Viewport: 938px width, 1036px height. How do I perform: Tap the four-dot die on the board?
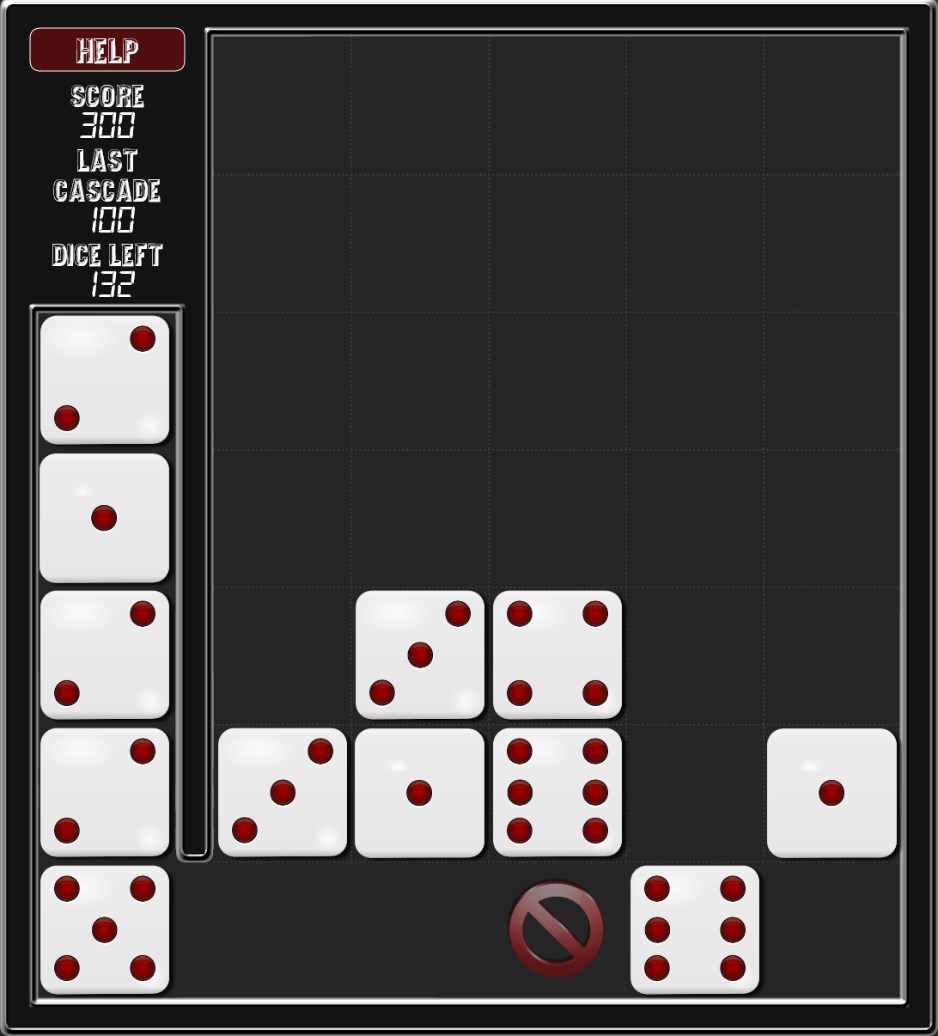click(557, 654)
